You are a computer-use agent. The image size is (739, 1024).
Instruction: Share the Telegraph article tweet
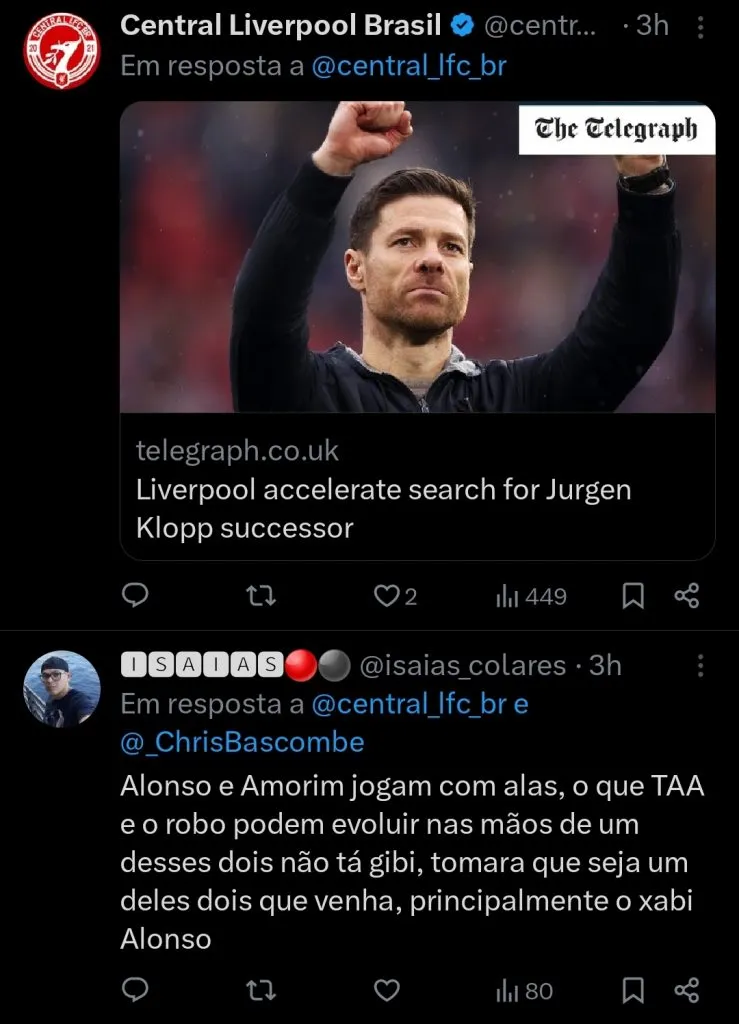pyautogui.click(x=687, y=595)
